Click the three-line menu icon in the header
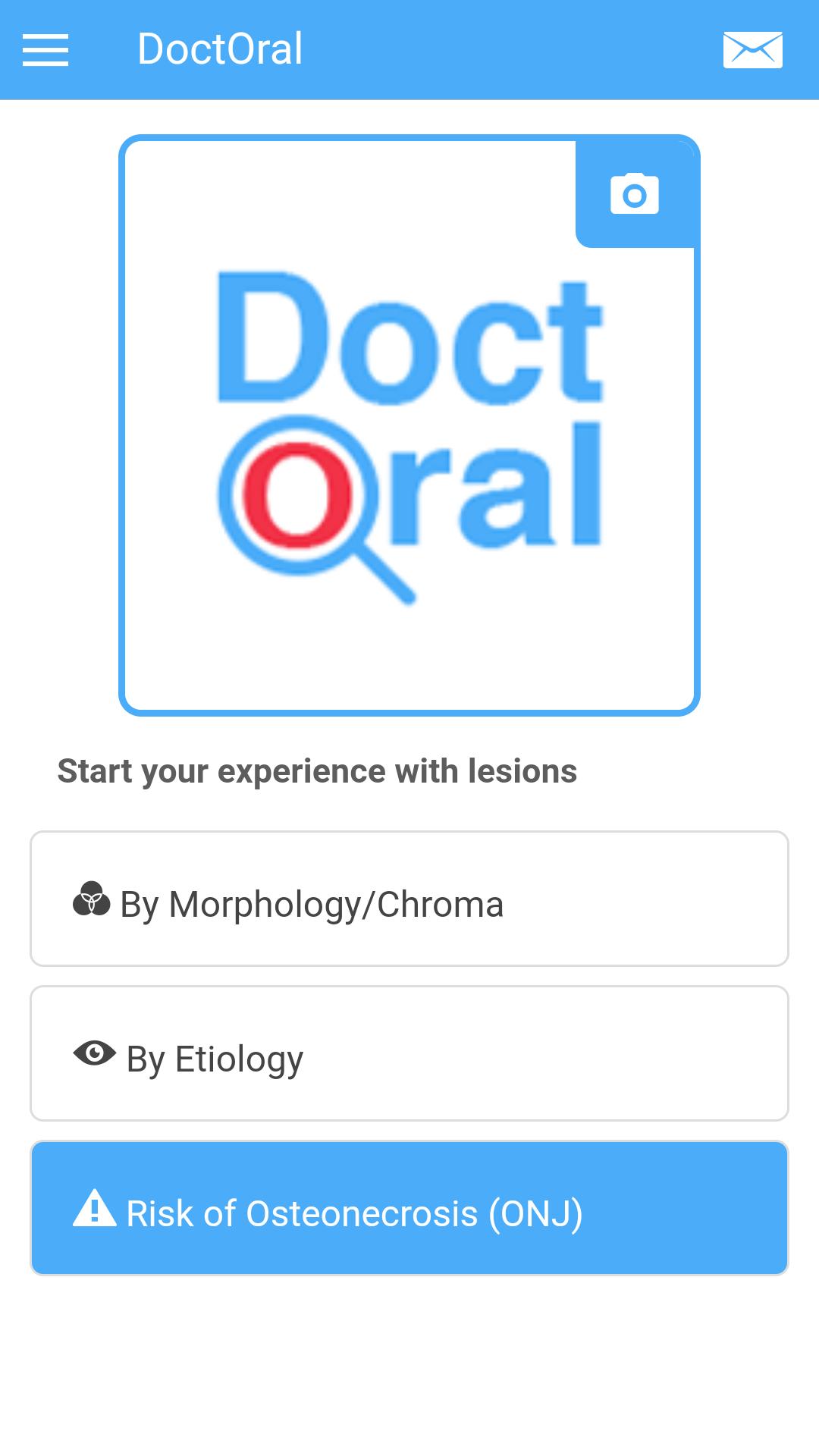 pyautogui.click(x=45, y=49)
